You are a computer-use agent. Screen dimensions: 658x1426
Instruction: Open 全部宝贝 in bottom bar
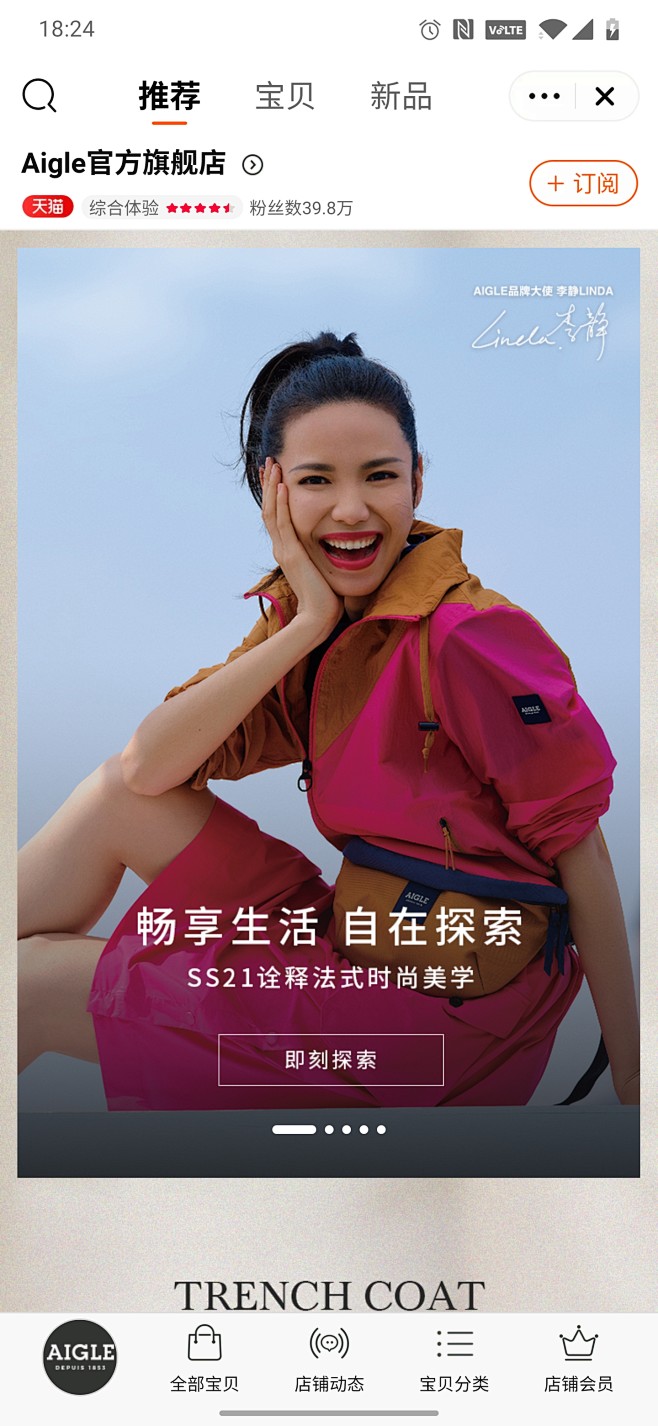point(204,1359)
